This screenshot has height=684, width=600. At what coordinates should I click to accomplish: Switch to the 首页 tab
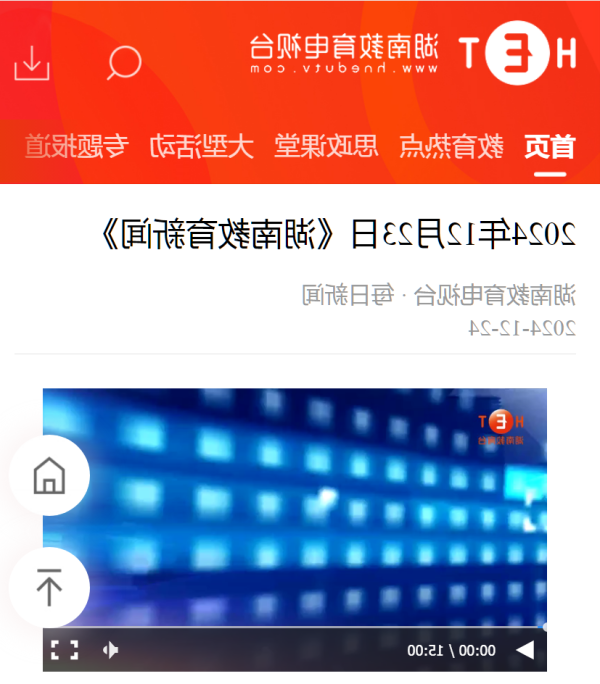pos(549,147)
